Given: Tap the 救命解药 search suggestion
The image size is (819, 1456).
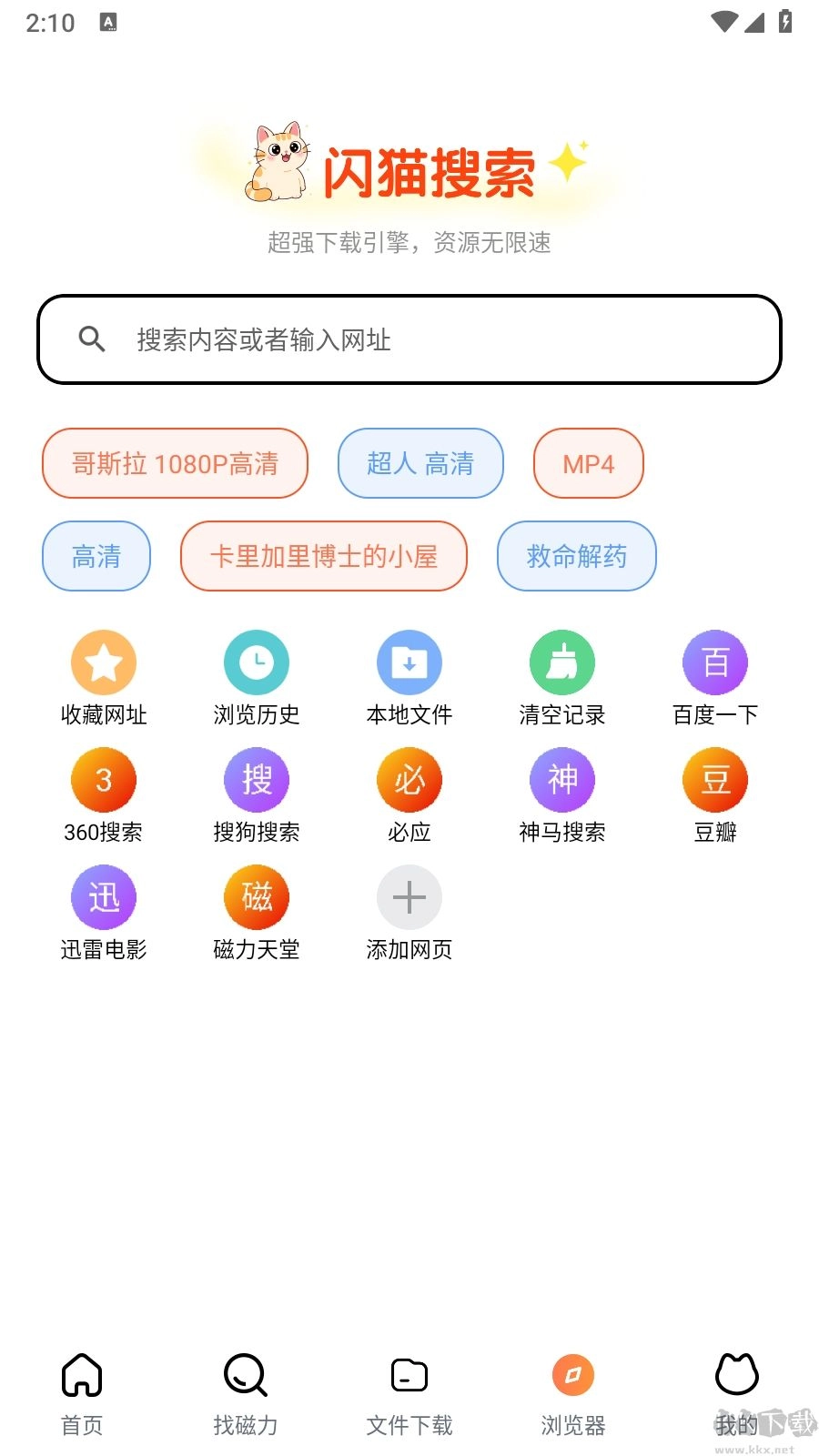Looking at the screenshot, I should click(576, 557).
